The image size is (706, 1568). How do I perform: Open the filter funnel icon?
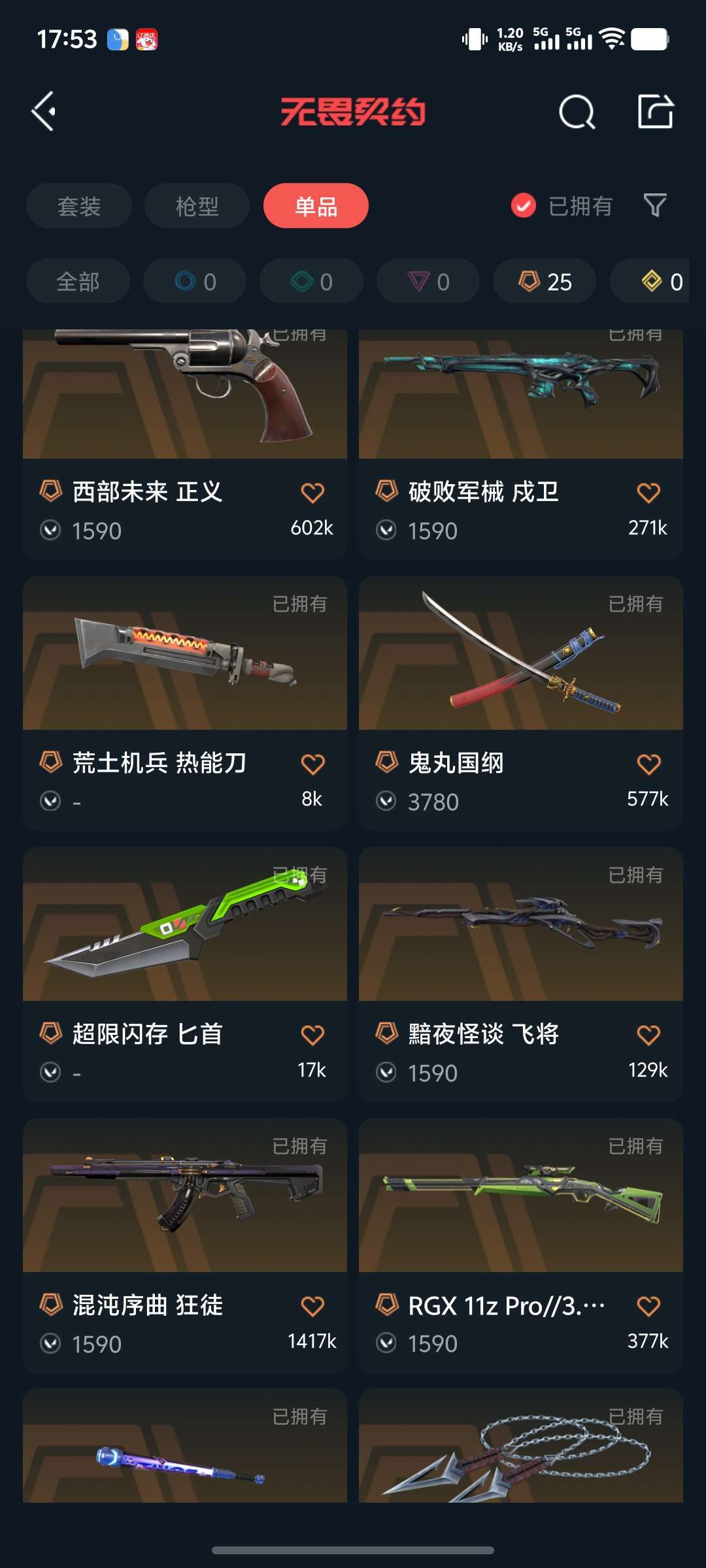pyautogui.click(x=655, y=206)
